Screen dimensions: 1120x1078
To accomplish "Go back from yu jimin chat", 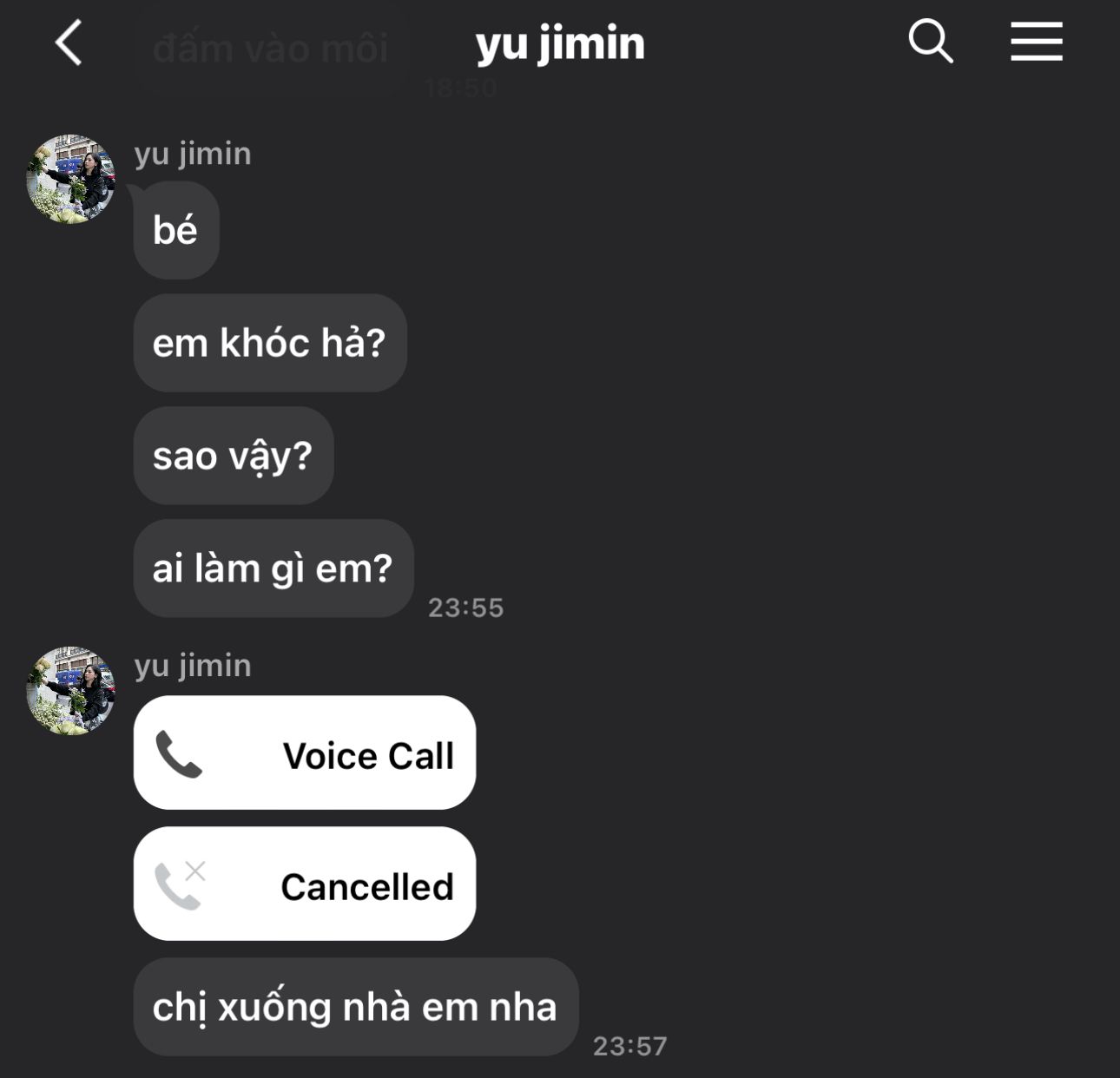I will click(x=69, y=43).
